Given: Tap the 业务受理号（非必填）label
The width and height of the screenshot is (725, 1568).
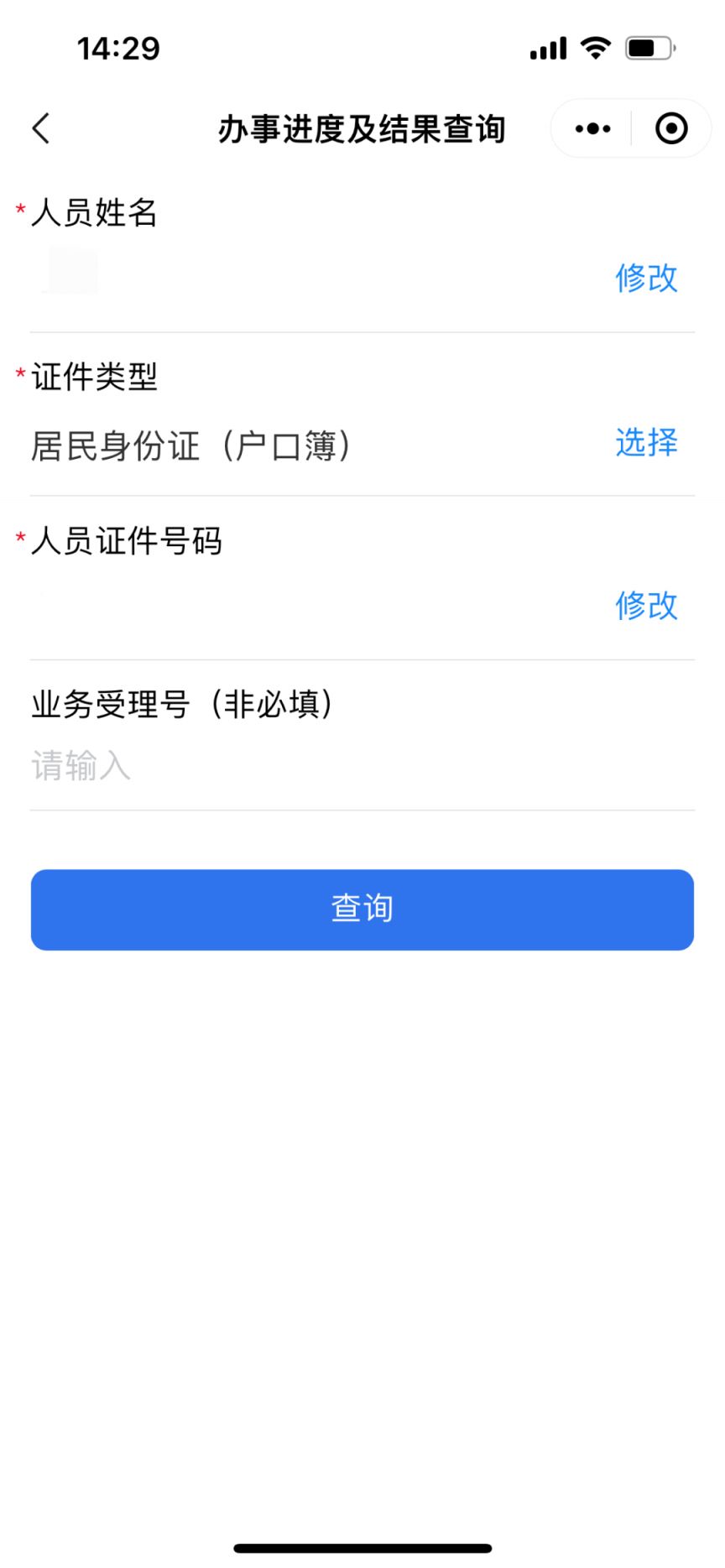Looking at the screenshot, I should click(183, 706).
